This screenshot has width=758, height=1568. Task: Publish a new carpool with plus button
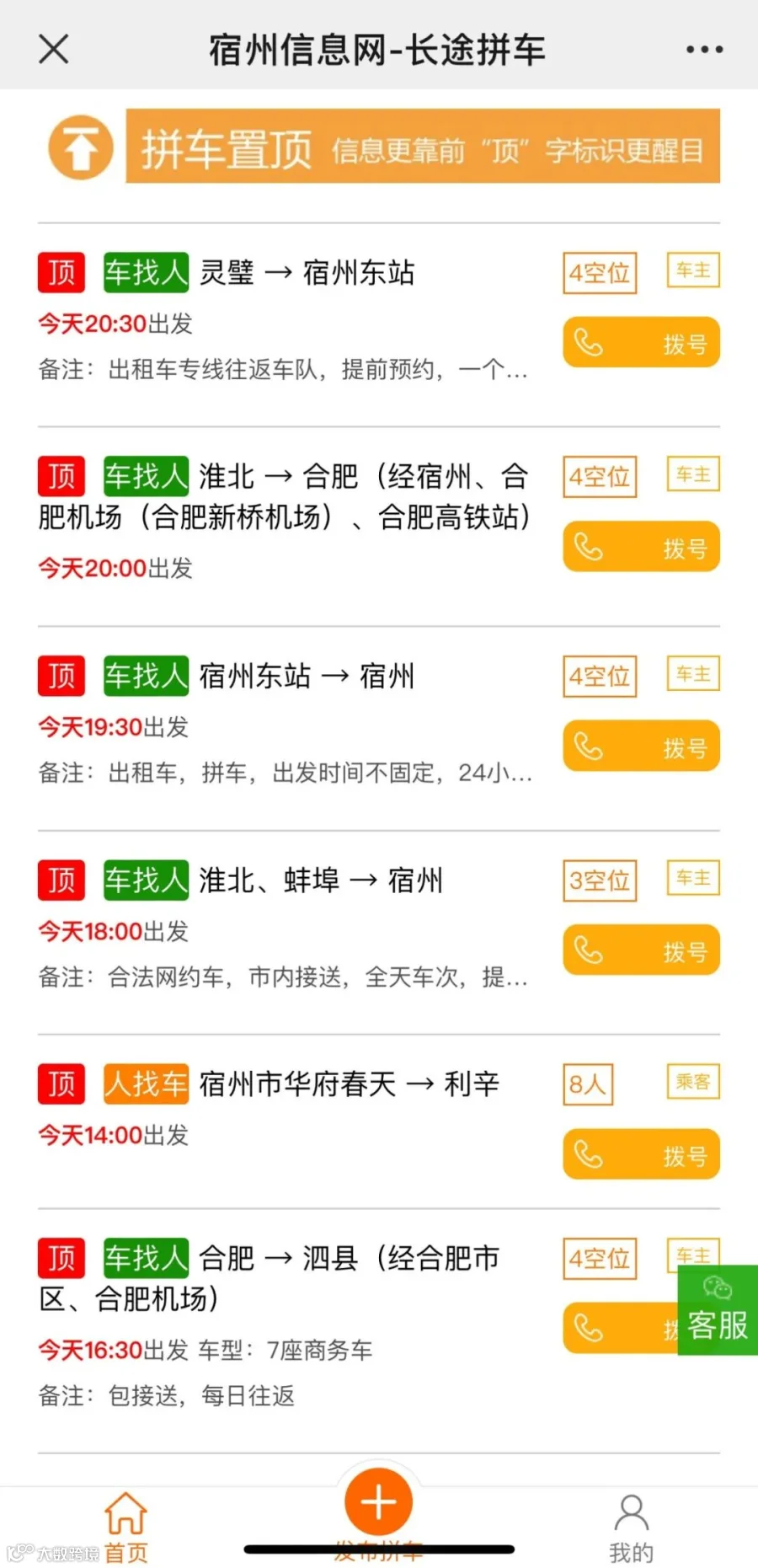[378, 1503]
